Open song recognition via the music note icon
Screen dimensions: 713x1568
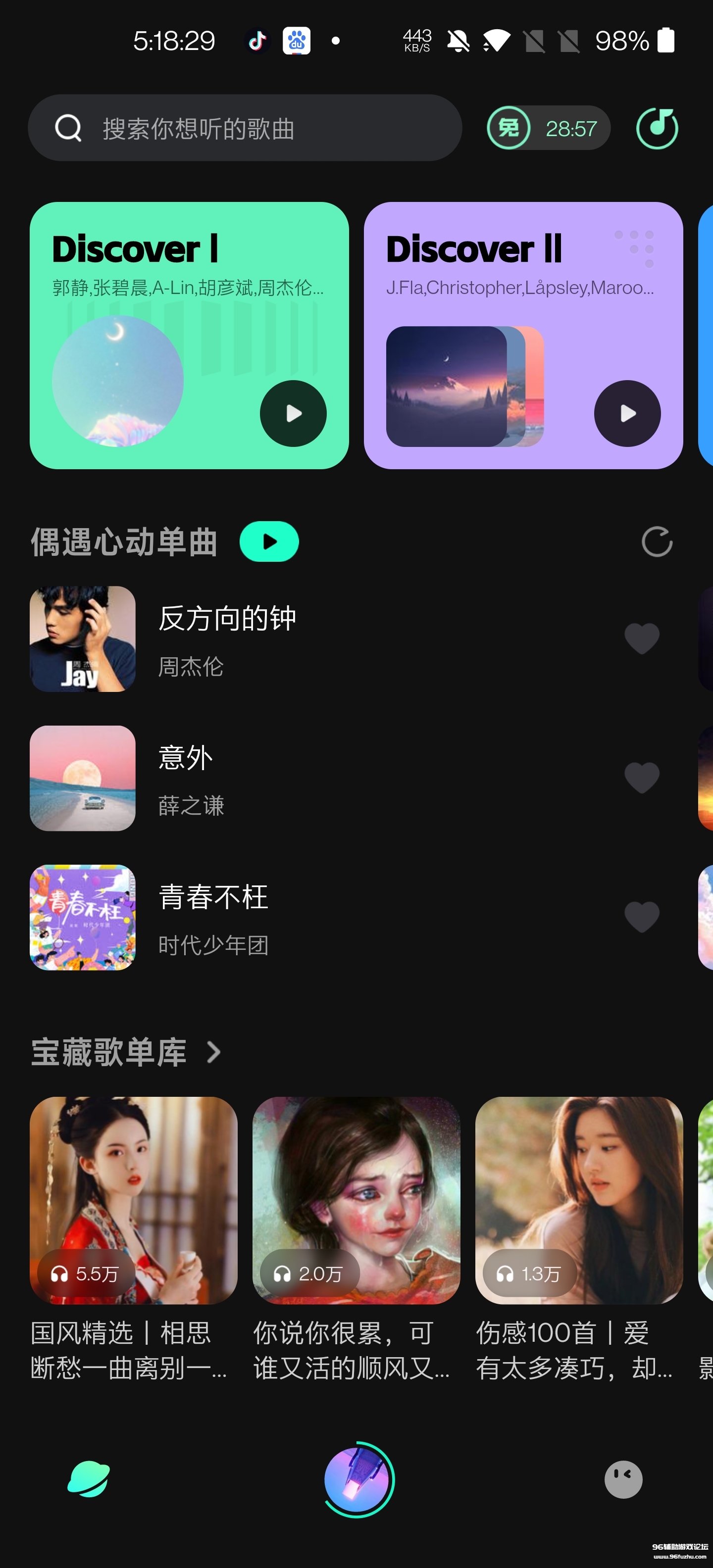658,128
